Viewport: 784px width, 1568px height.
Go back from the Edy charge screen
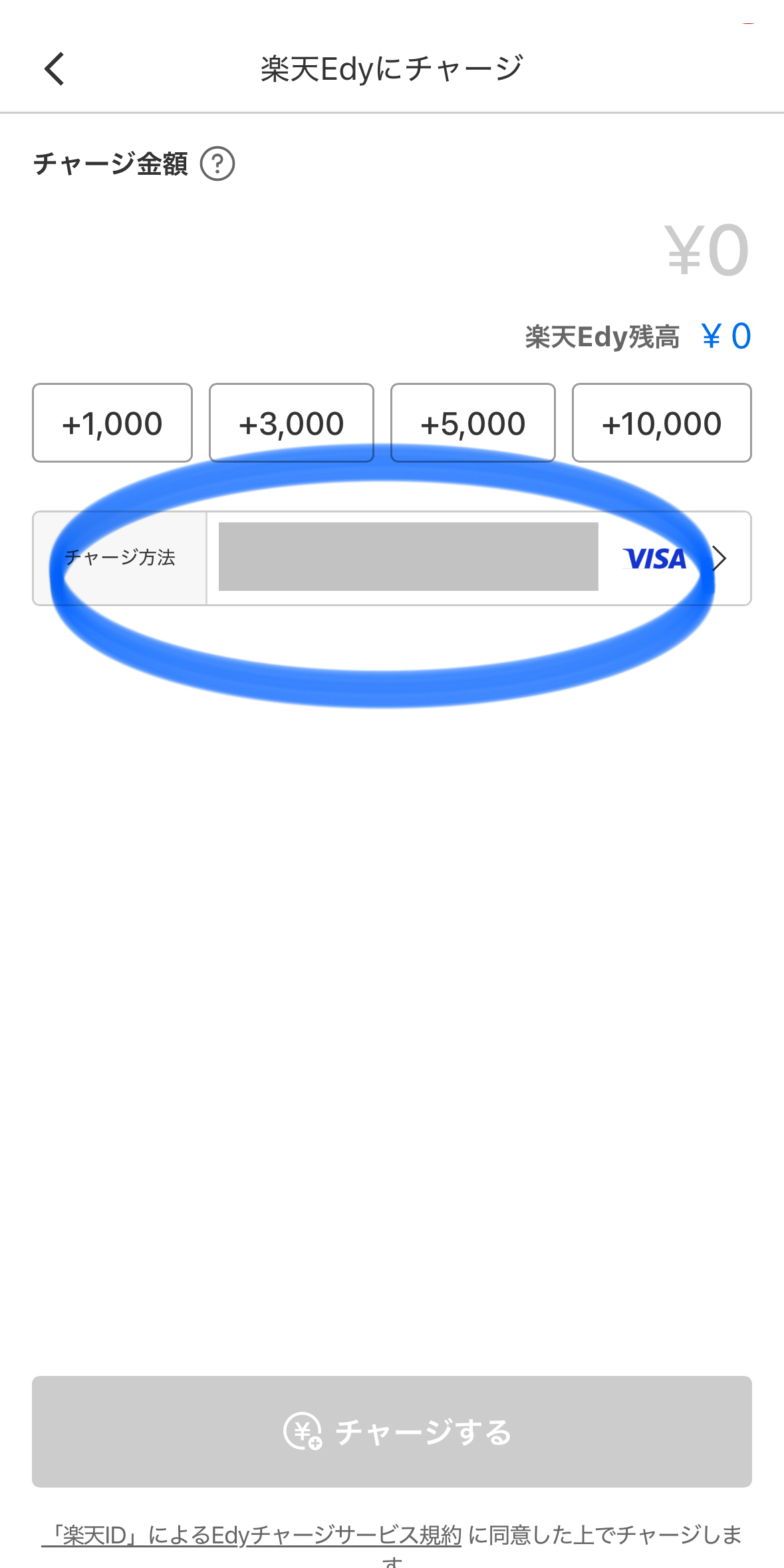(x=55, y=69)
